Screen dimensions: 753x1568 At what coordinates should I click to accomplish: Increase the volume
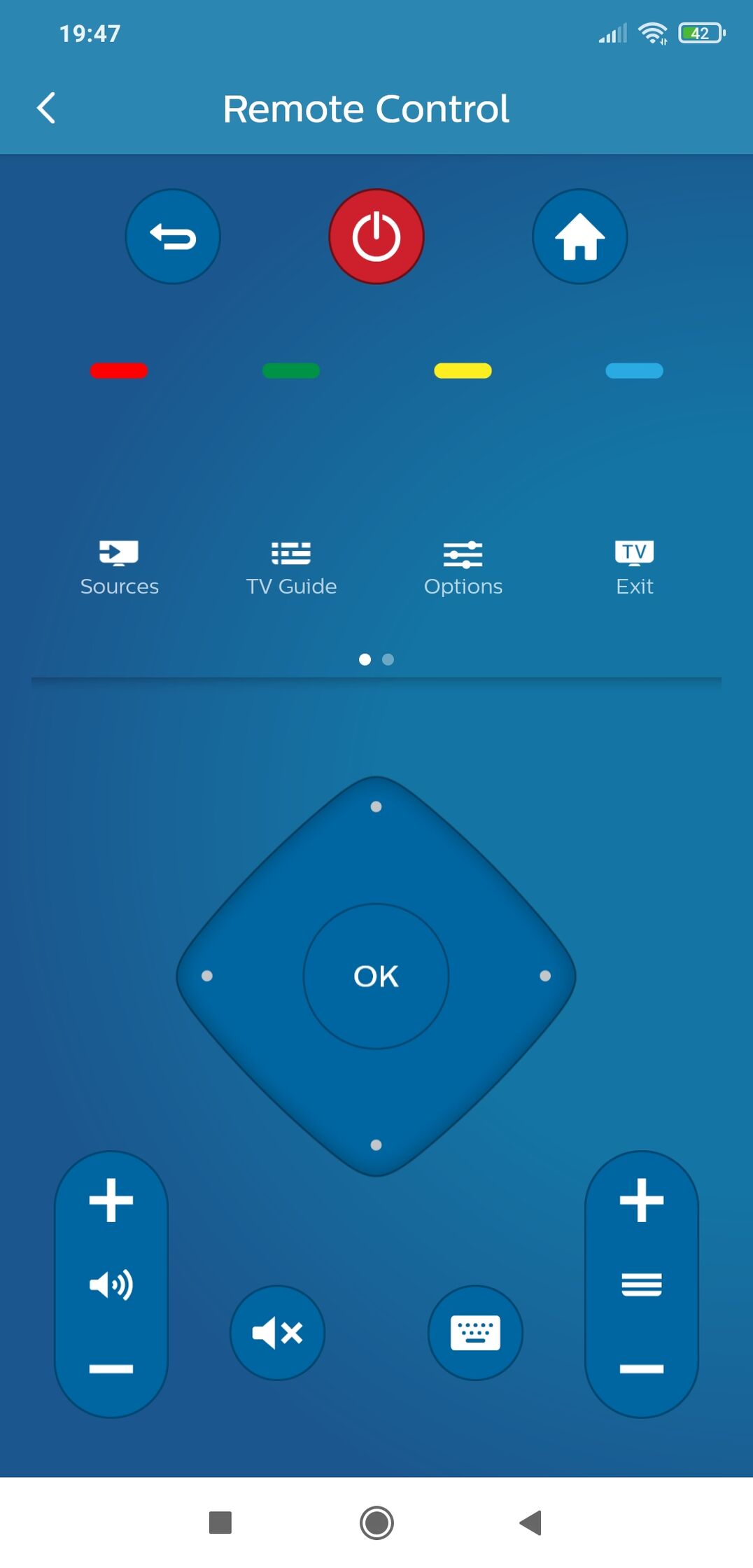click(x=111, y=1200)
